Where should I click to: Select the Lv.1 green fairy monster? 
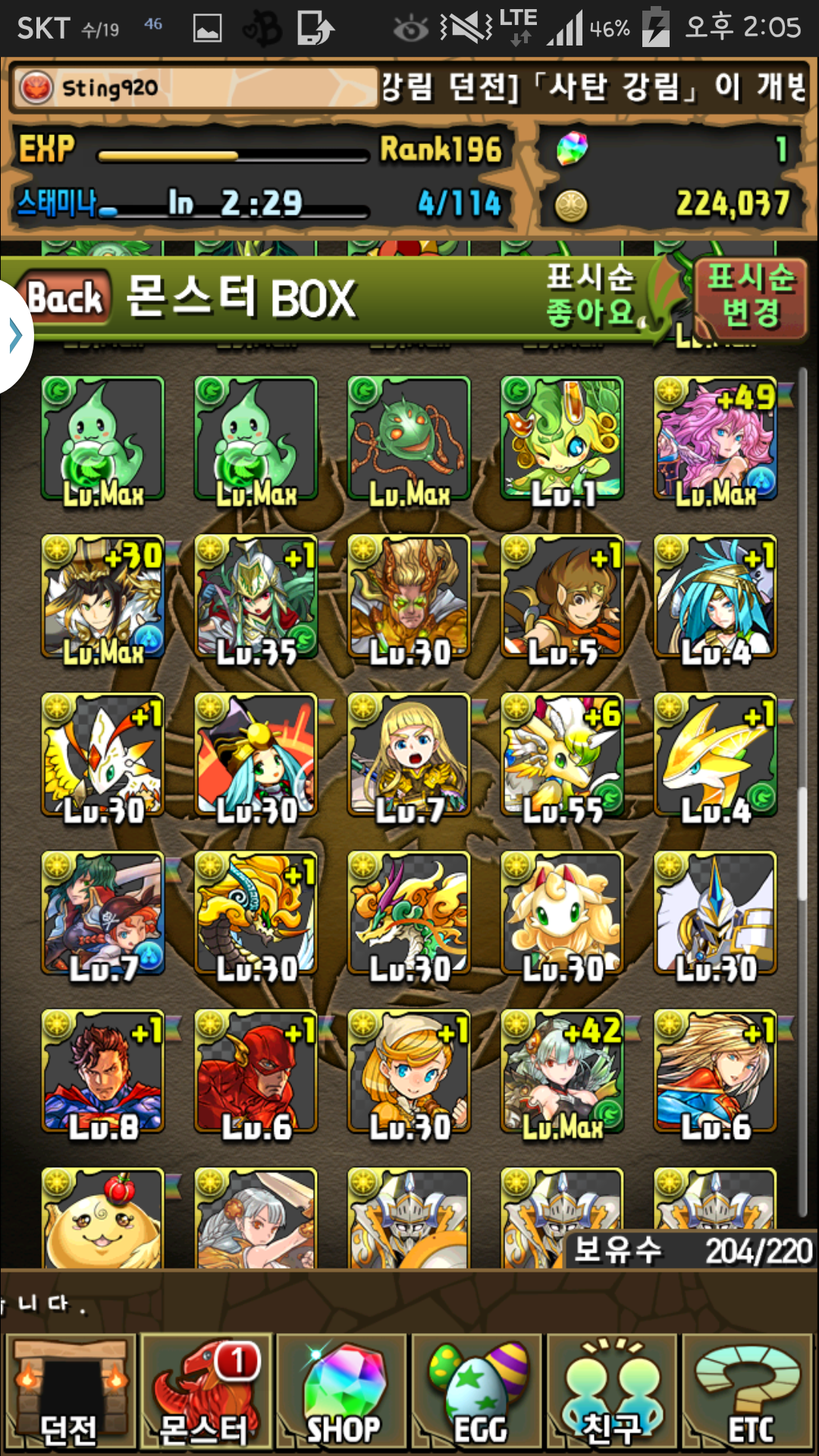563,440
